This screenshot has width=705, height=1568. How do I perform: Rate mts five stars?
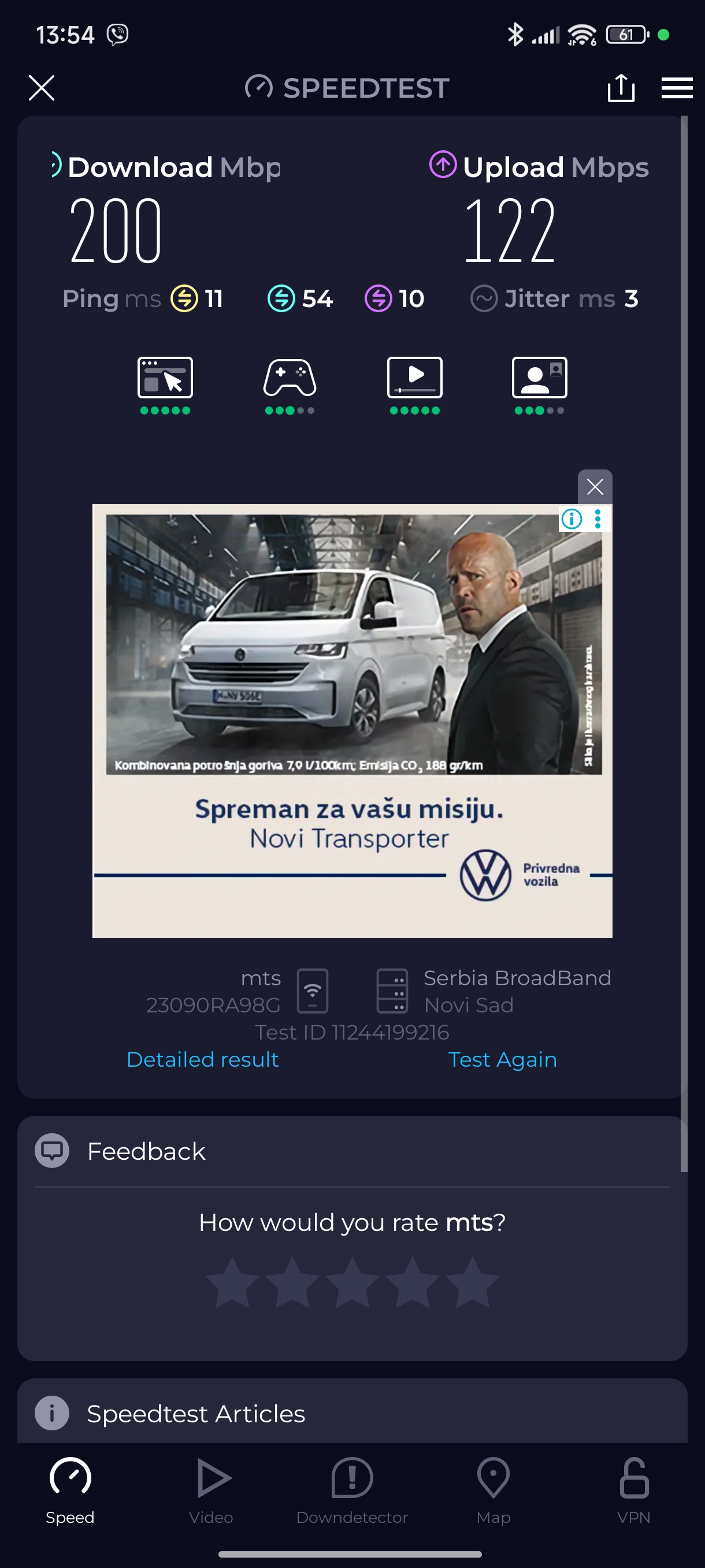pyautogui.click(x=472, y=1282)
